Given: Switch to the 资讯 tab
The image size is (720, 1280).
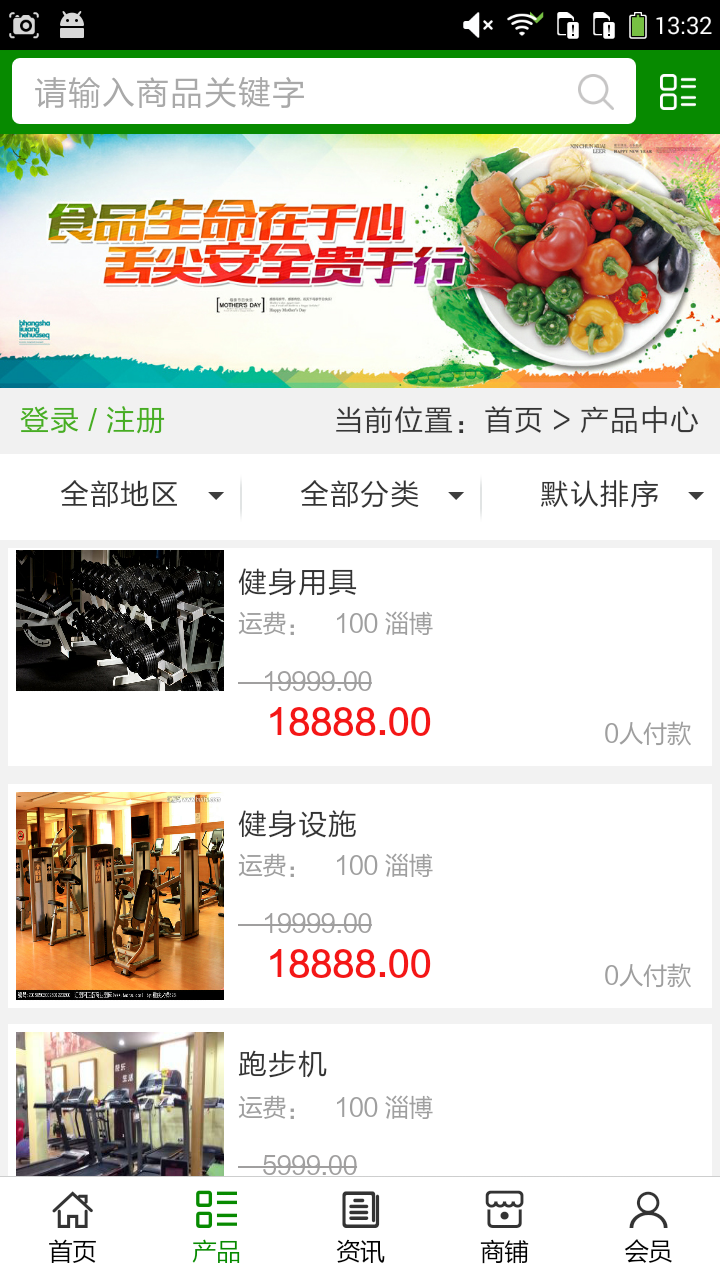Looking at the screenshot, I should [360, 1228].
